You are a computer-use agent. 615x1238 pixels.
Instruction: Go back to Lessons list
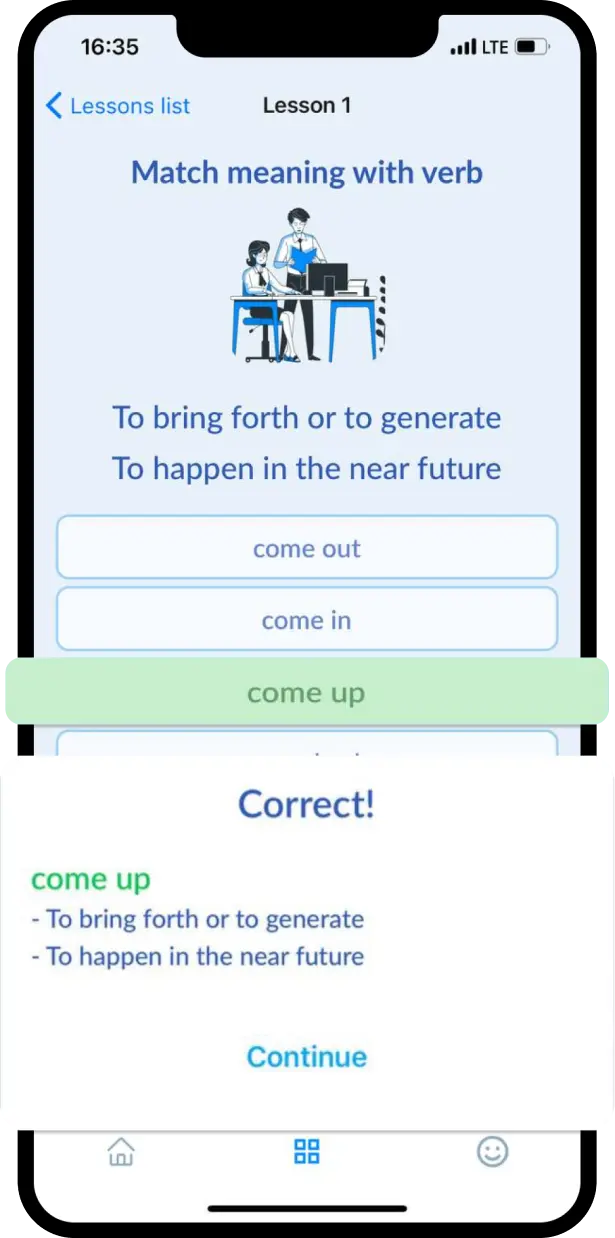pos(118,106)
